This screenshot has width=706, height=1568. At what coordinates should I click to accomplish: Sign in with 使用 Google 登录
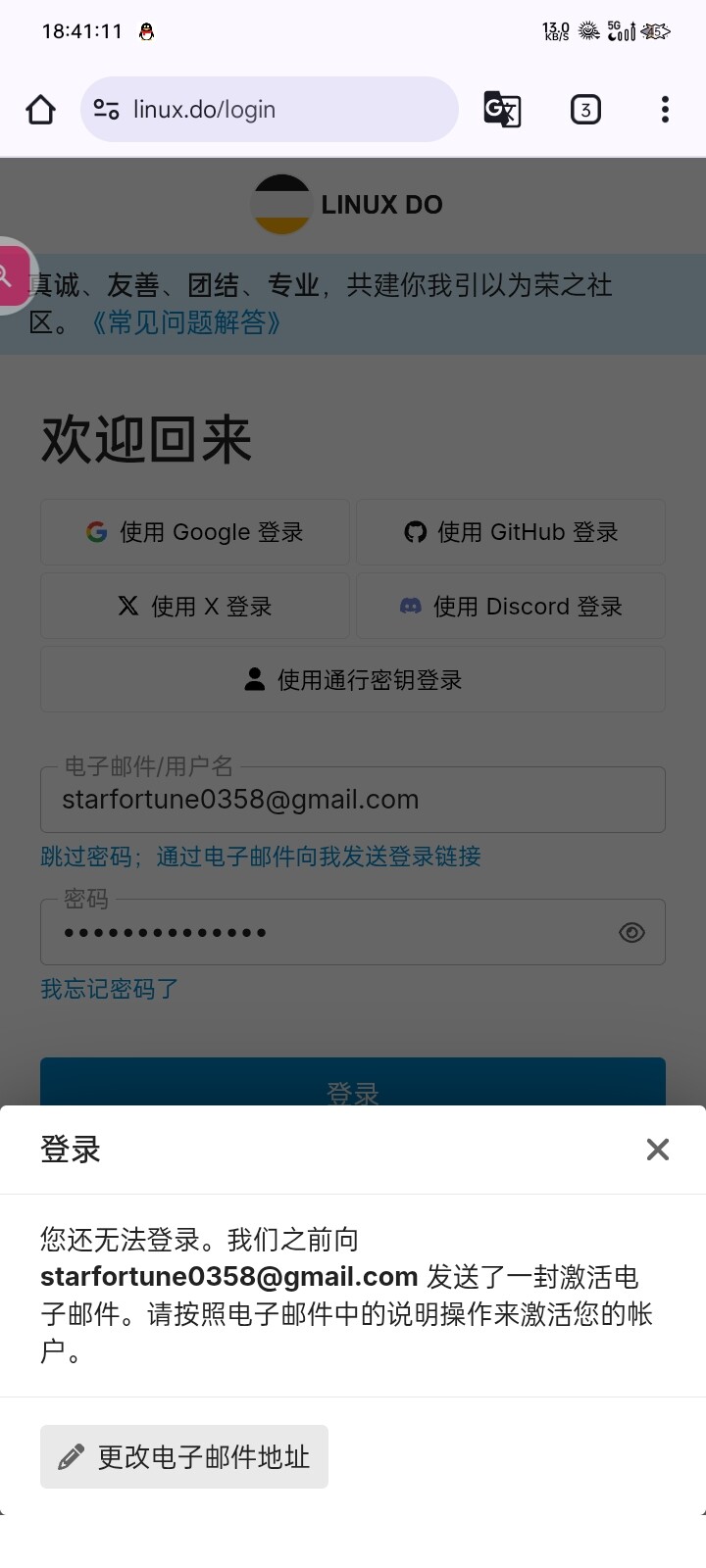tap(195, 532)
